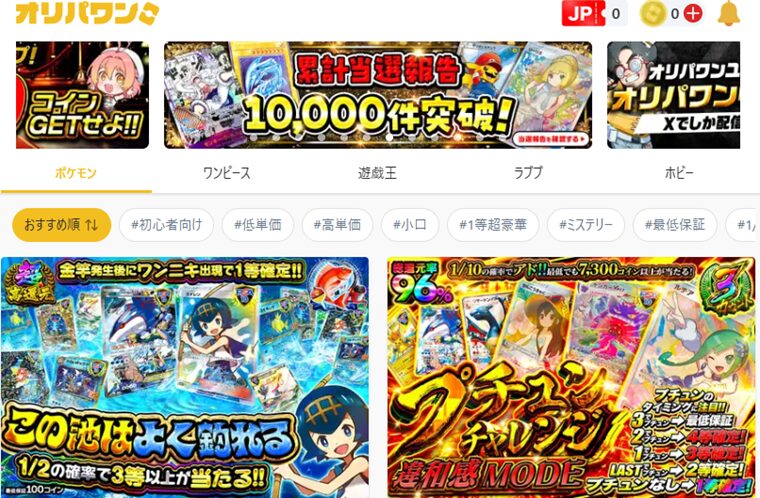Open the notifications bell
760x498 pixels.
[x=729, y=14]
